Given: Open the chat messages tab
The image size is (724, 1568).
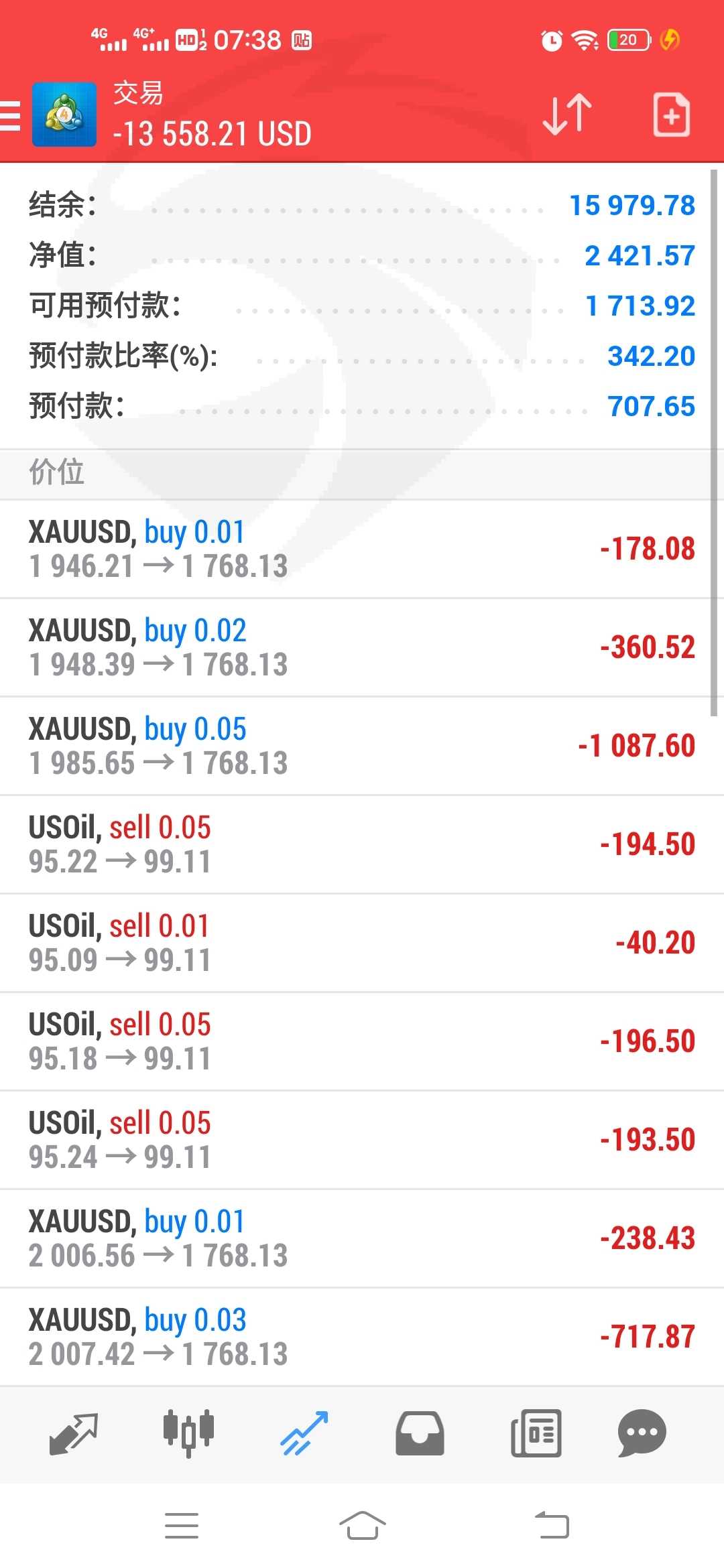Looking at the screenshot, I should pyautogui.click(x=642, y=1434).
